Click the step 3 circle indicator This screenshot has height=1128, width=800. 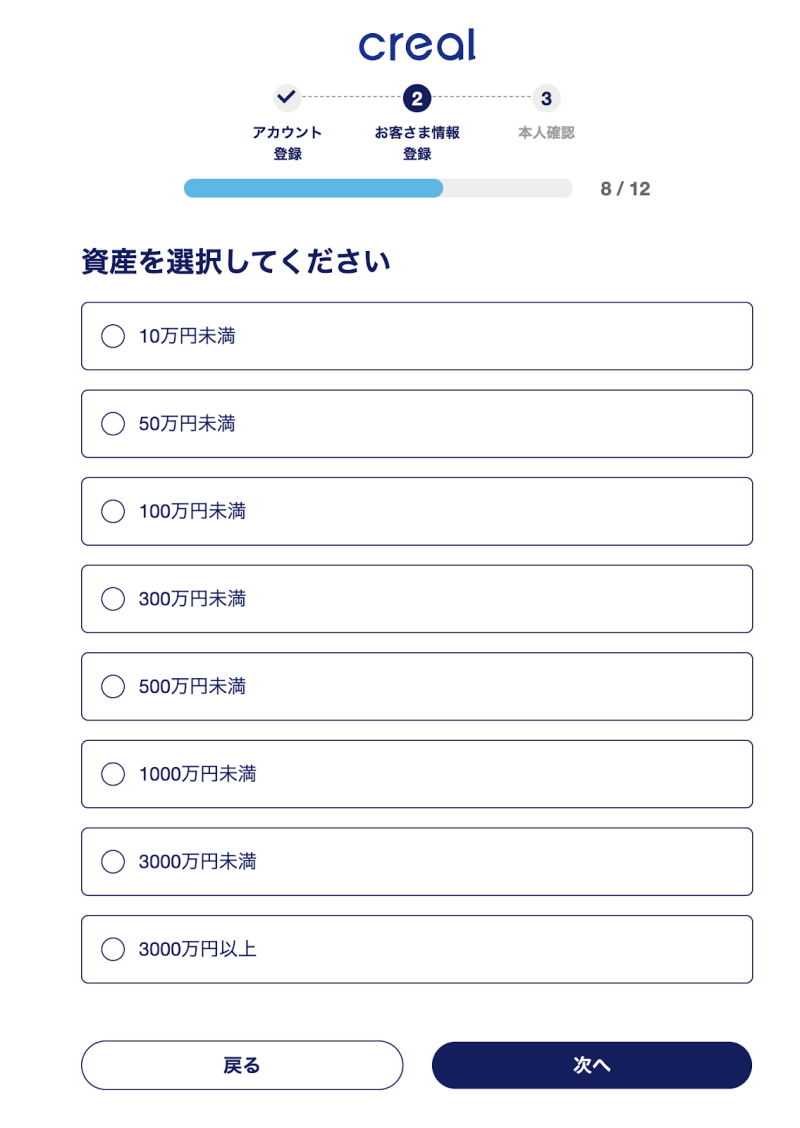[x=546, y=99]
